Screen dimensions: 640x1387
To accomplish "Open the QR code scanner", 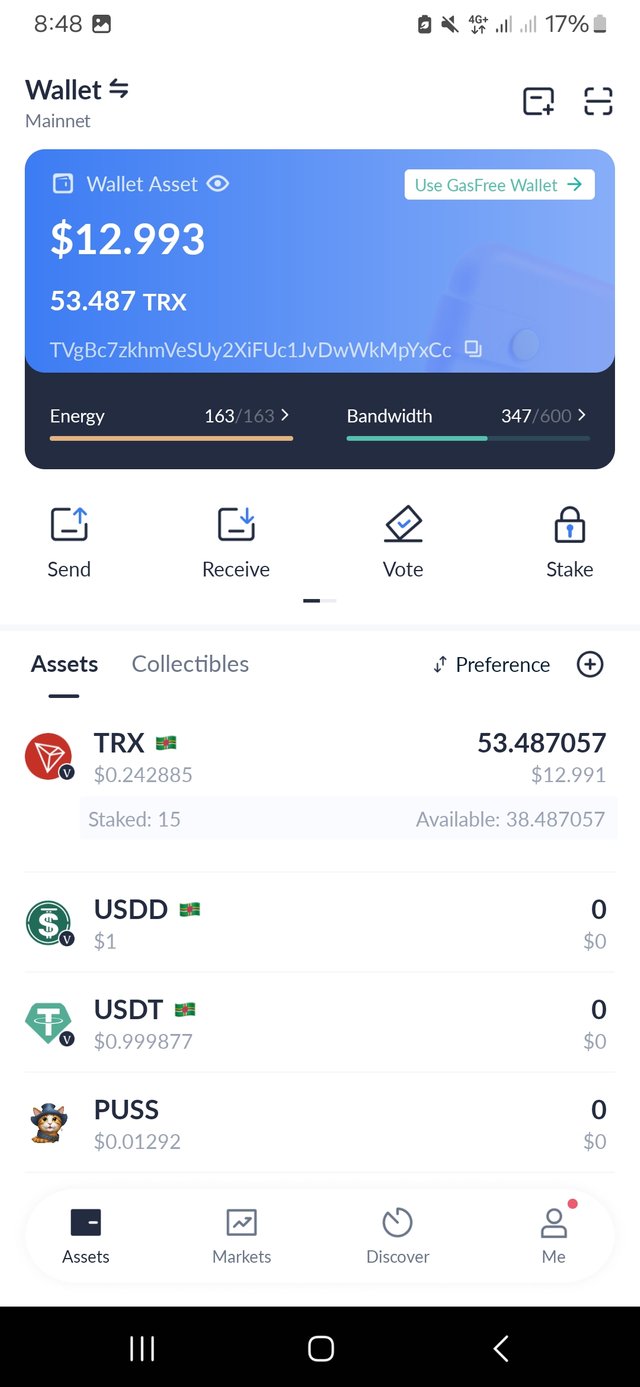I will click(598, 101).
